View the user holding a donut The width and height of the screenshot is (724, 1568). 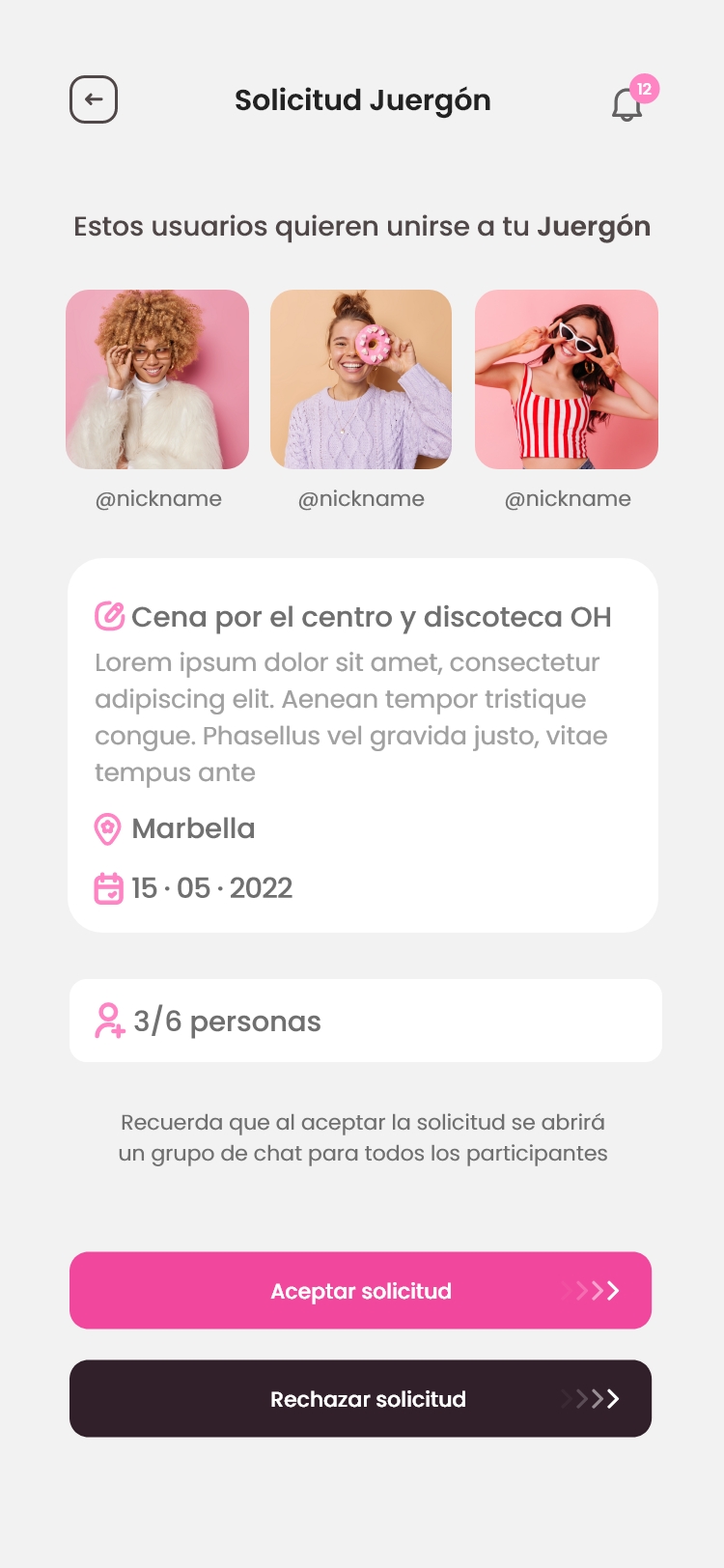361,379
